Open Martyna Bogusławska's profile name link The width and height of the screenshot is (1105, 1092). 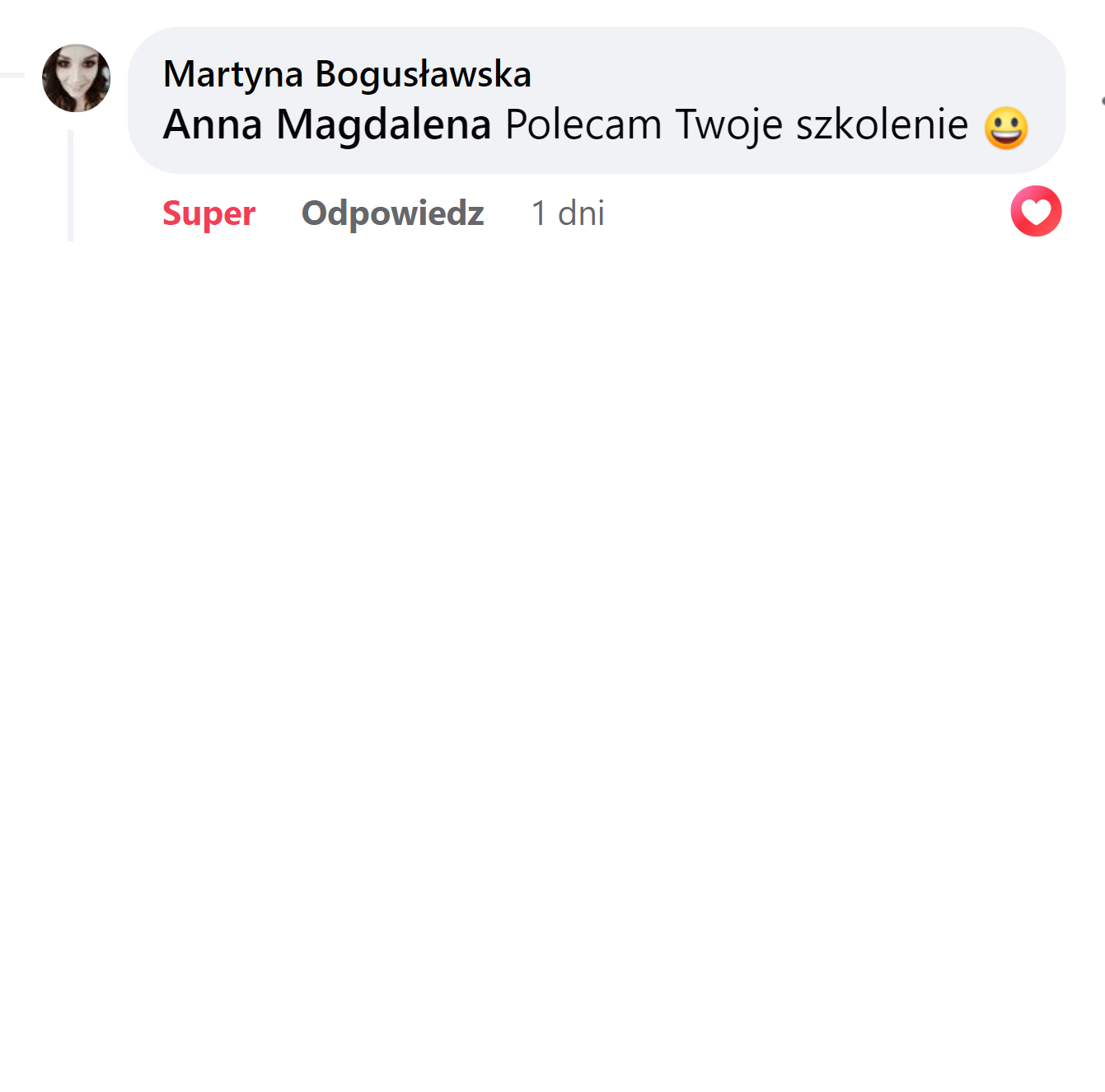347,74
